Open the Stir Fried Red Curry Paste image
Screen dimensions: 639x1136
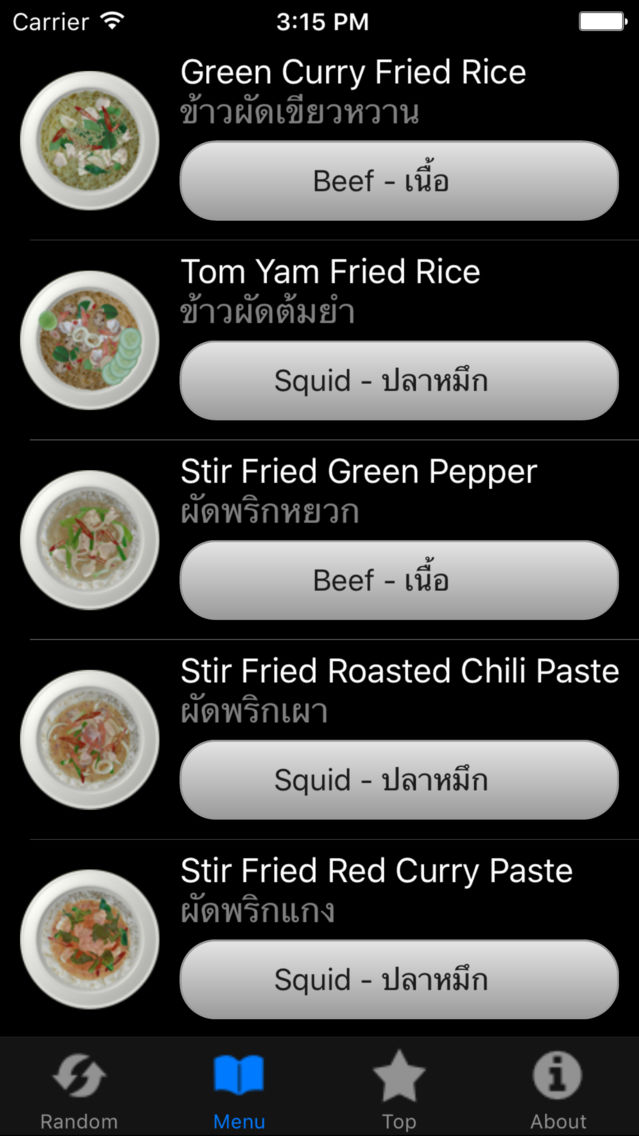90,939
